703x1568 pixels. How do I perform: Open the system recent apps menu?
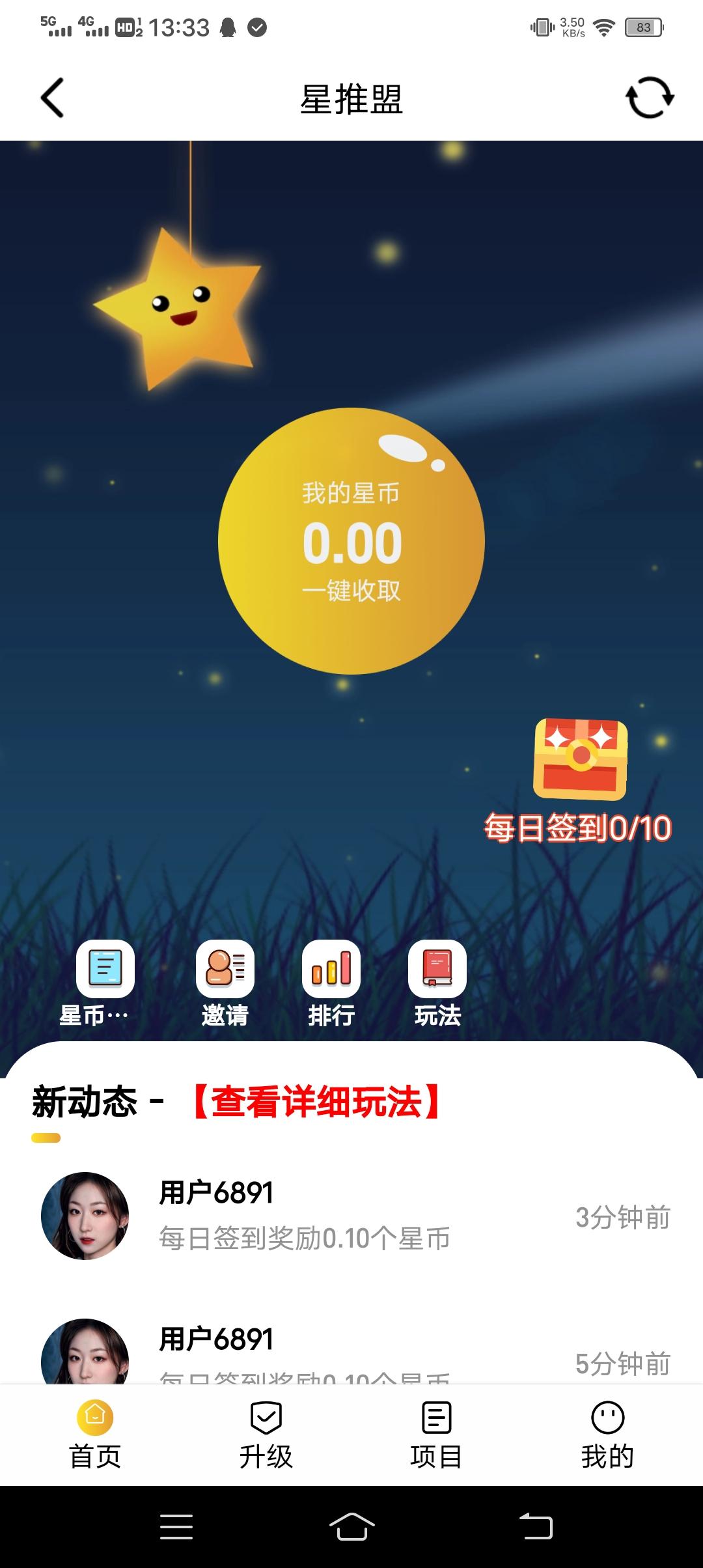point(176,1527)
